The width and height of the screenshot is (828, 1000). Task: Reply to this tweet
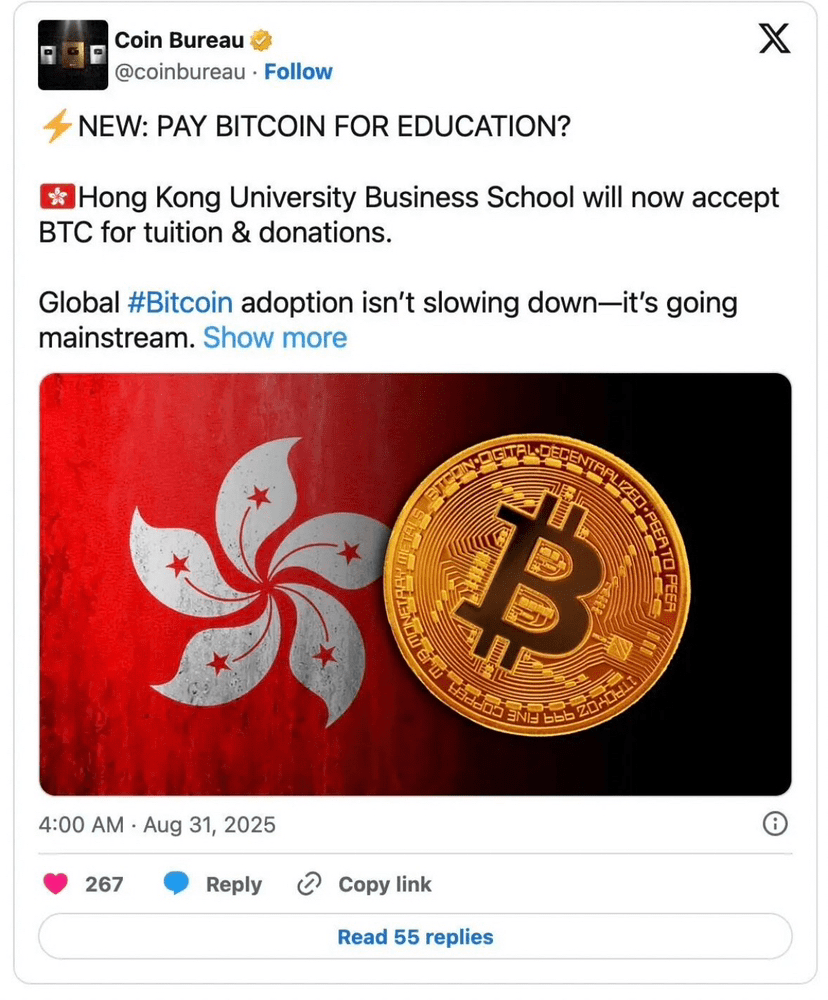click(212, 884)
